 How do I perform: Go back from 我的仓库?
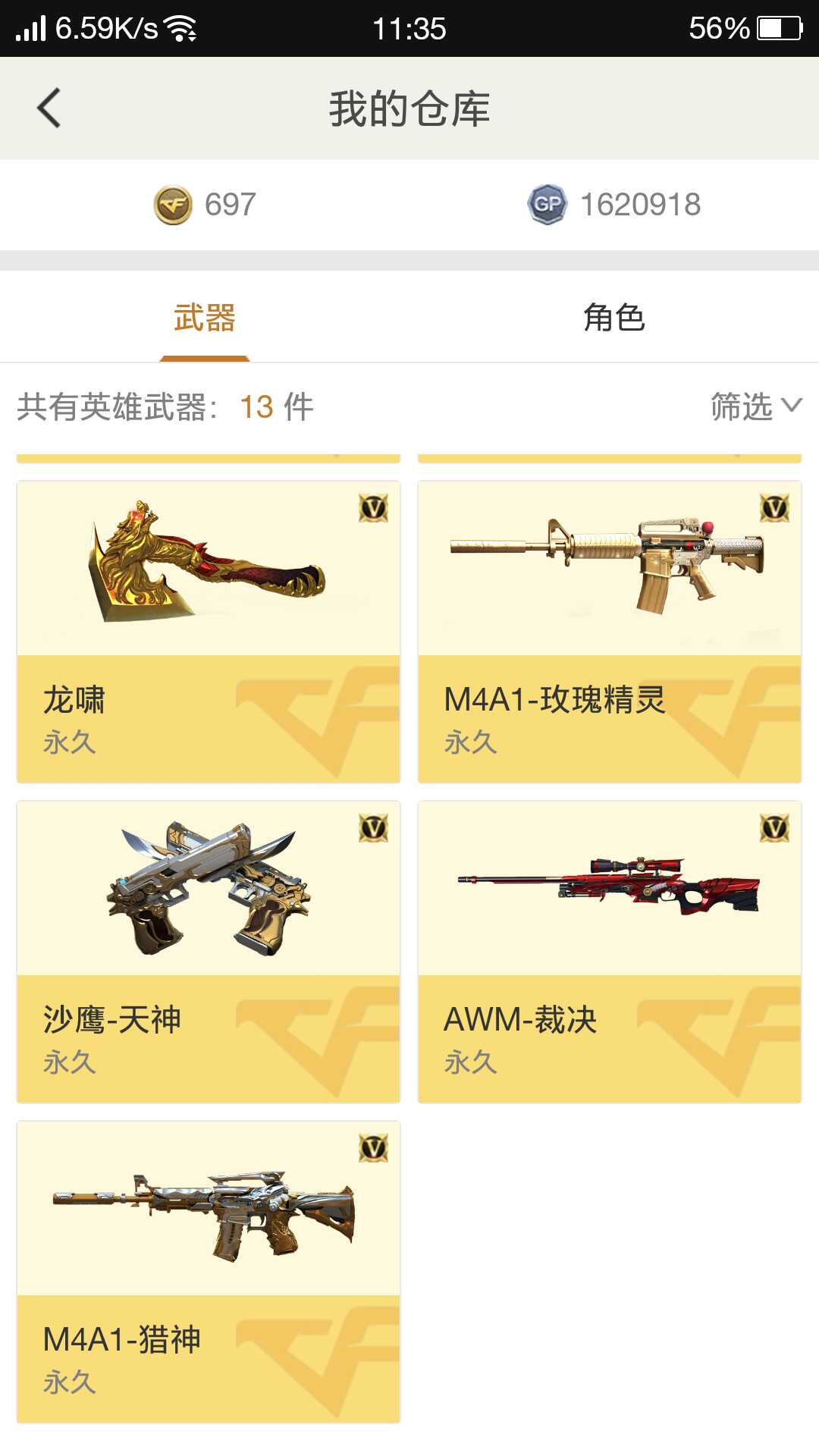click(49, 108)
